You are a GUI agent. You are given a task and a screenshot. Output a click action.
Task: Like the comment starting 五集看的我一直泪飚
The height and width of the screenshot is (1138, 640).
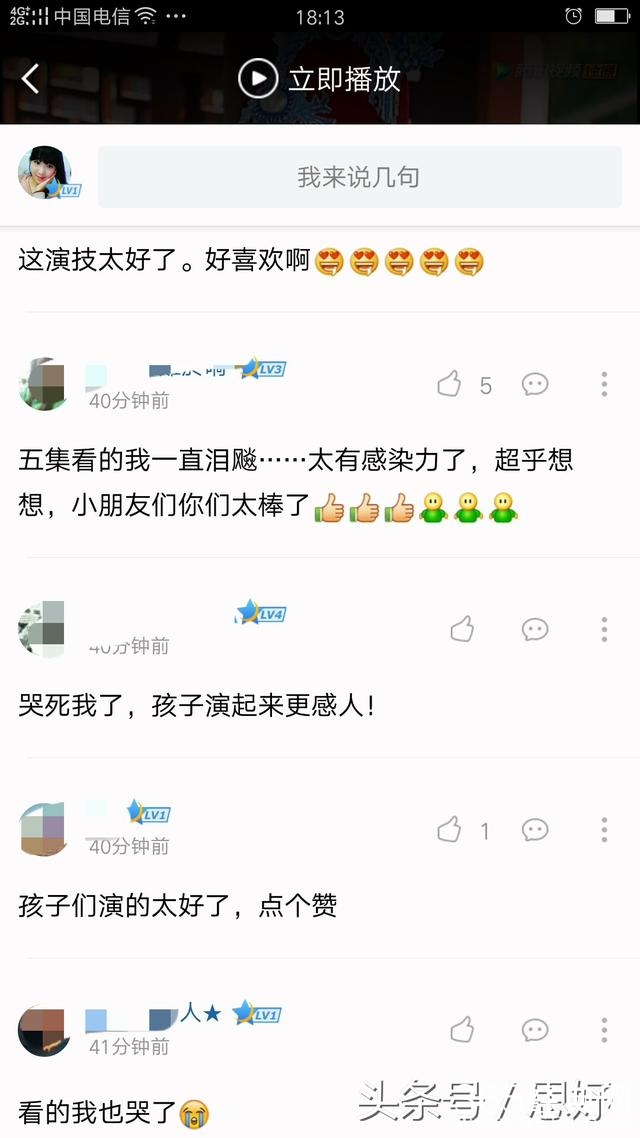click(450, 384)
